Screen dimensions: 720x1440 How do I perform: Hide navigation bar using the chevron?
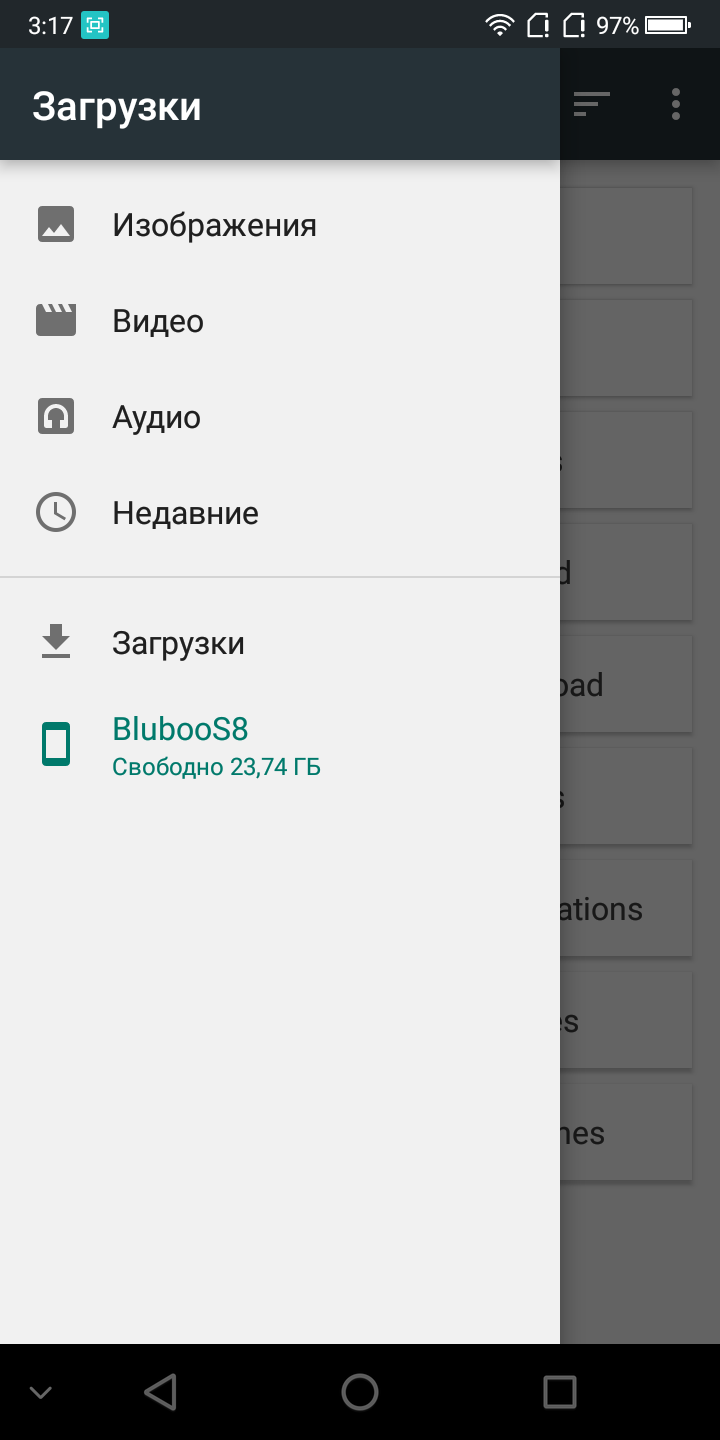[x=41, y=1392]
